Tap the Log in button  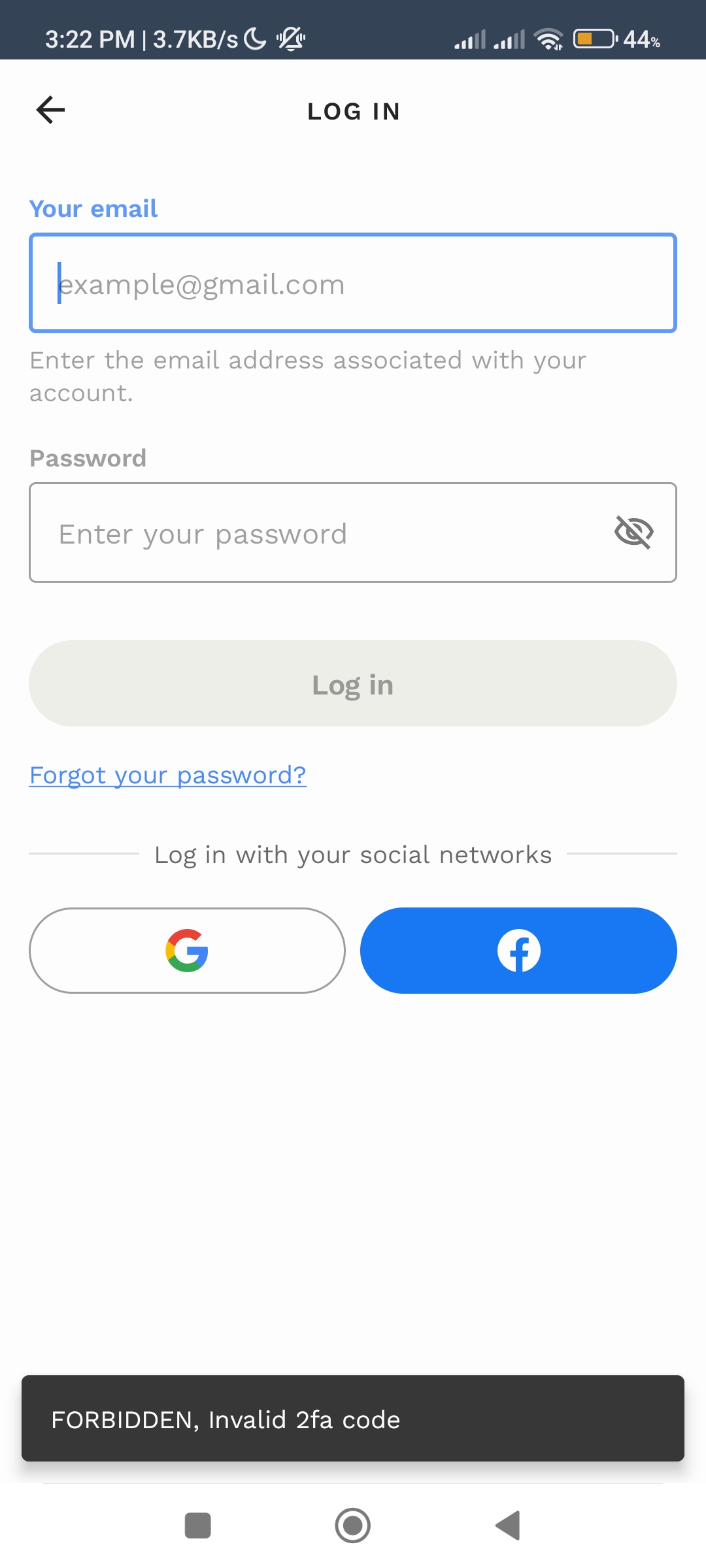tap(353, 683)
